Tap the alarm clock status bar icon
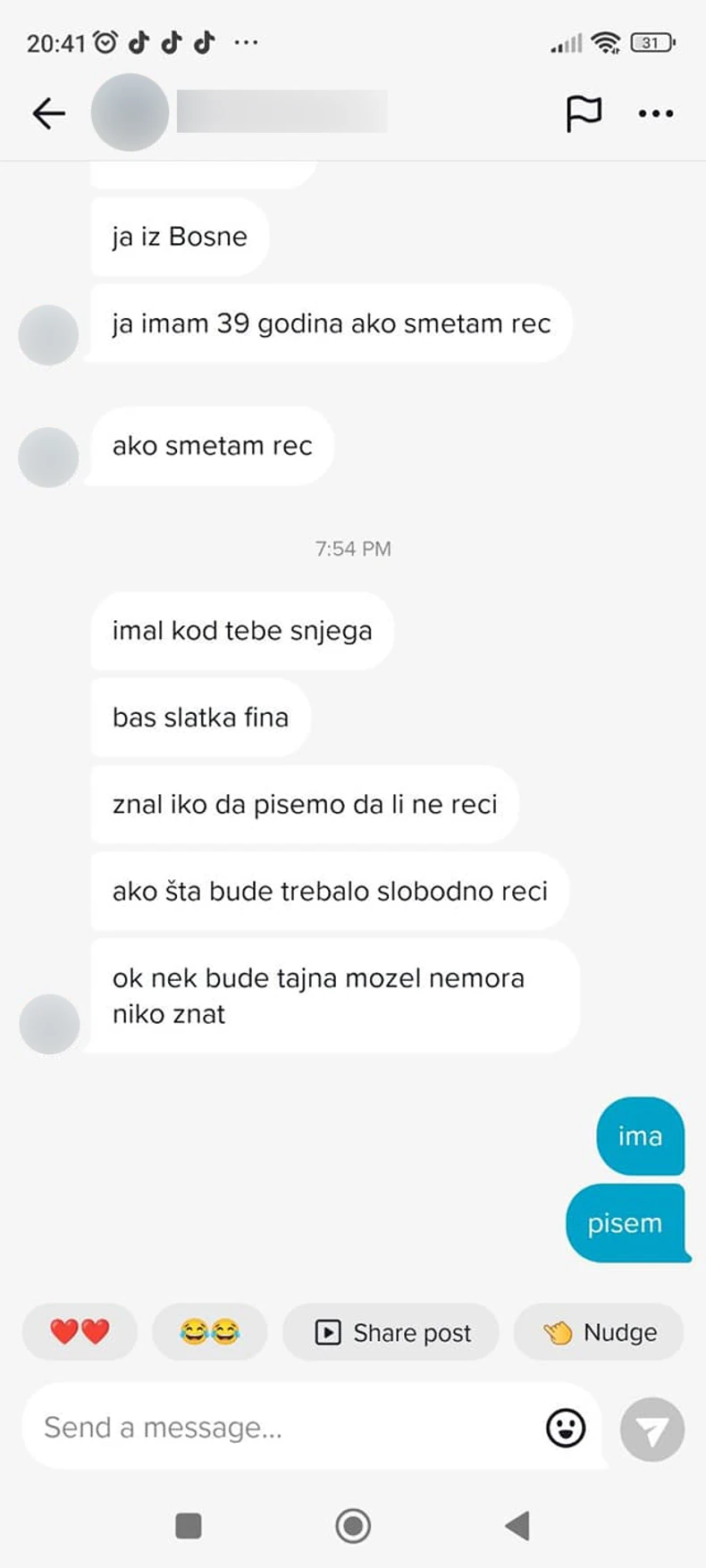Screen dimensions: 706x1568 coord(104,41)
